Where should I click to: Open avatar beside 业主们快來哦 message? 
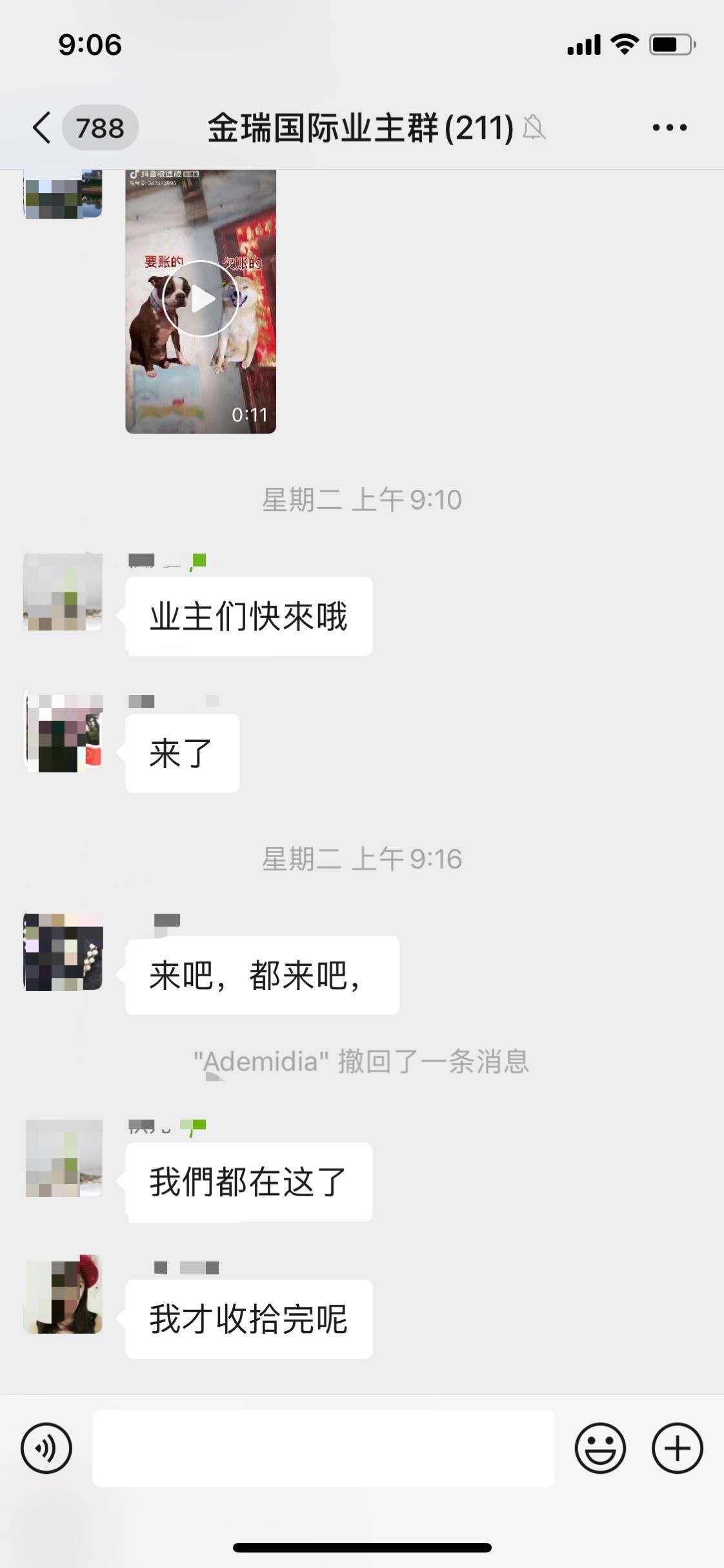63,591
